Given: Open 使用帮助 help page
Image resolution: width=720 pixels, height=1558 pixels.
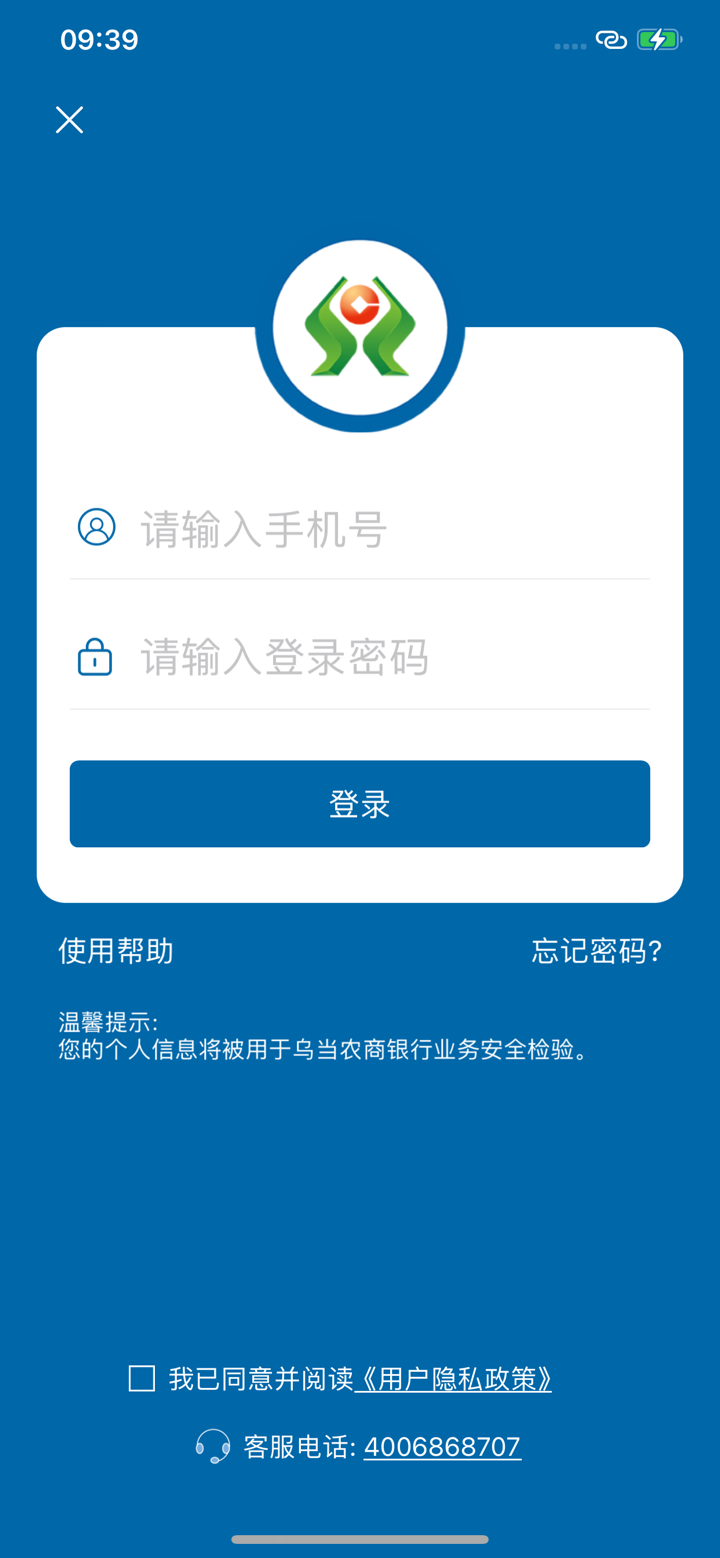Looking at the screenshot, I should pyautogui.click(x=115, y=951).
